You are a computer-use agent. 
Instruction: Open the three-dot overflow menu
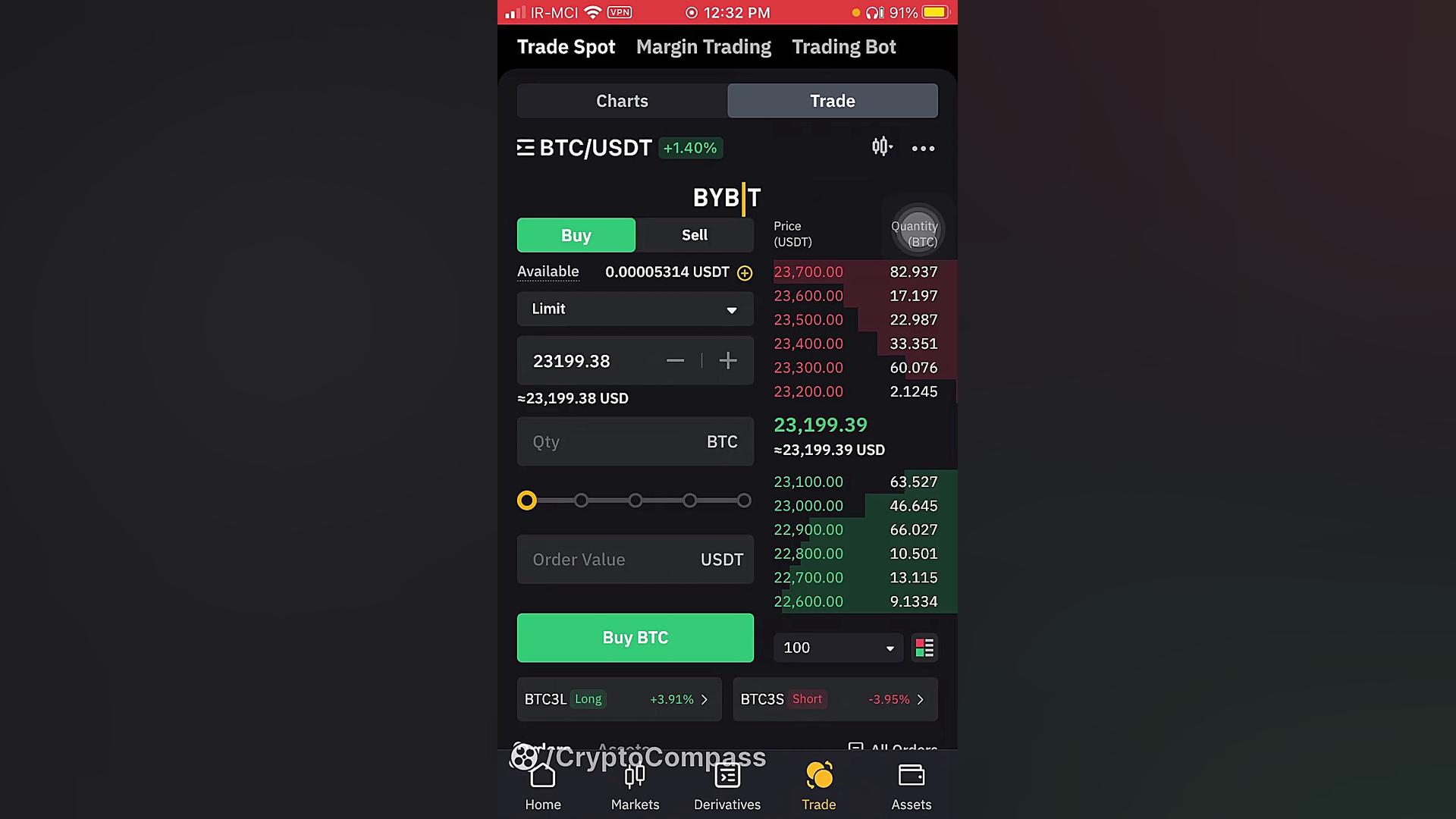tap(923, 149)
